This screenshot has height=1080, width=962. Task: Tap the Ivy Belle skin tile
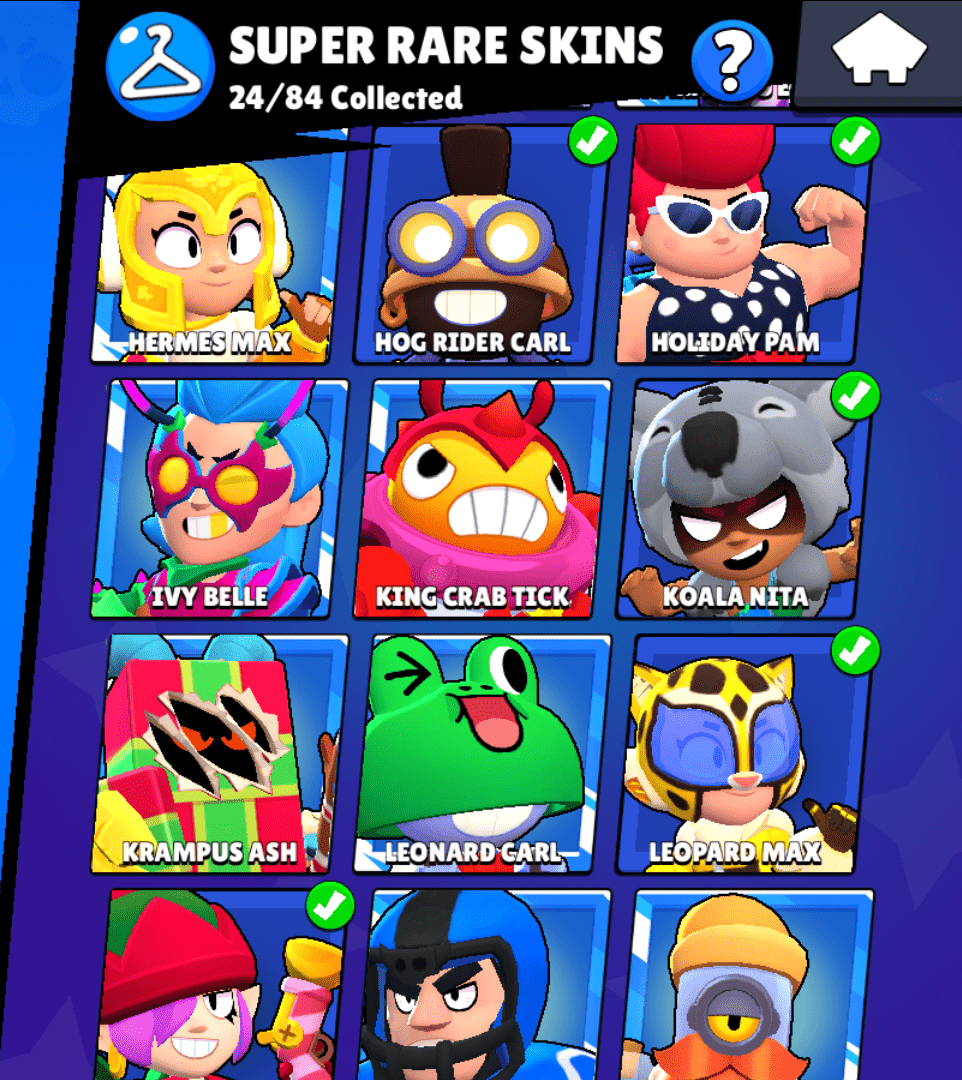[x=220, y=500]
